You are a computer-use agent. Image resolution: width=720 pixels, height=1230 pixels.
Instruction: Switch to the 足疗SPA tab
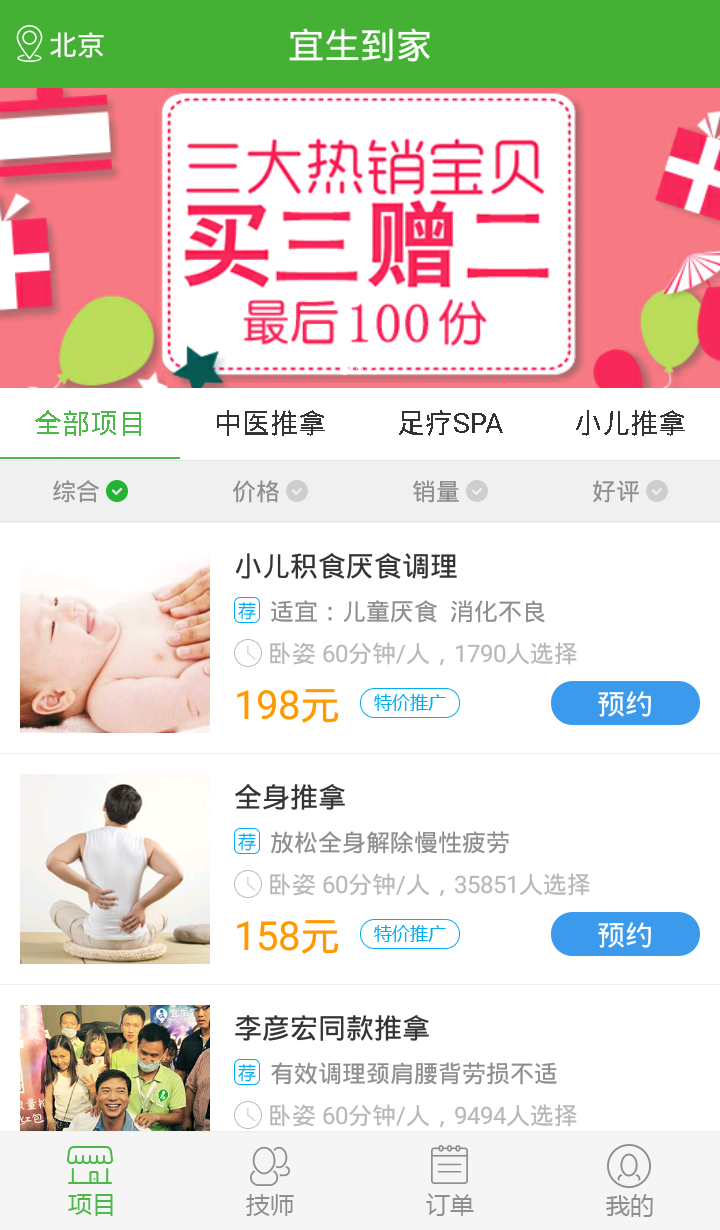coord(450,423)
